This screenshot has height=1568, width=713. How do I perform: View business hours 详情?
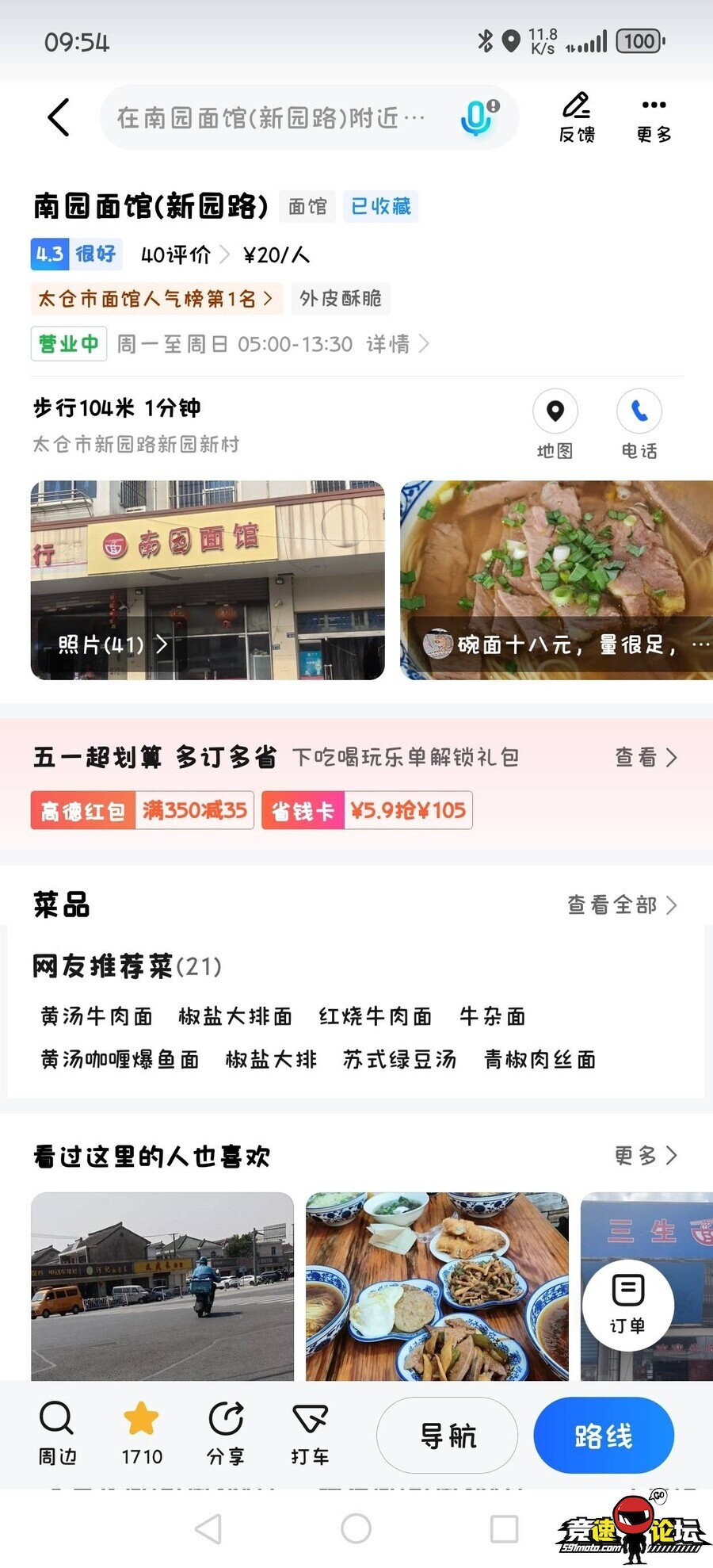coord(396,344)
